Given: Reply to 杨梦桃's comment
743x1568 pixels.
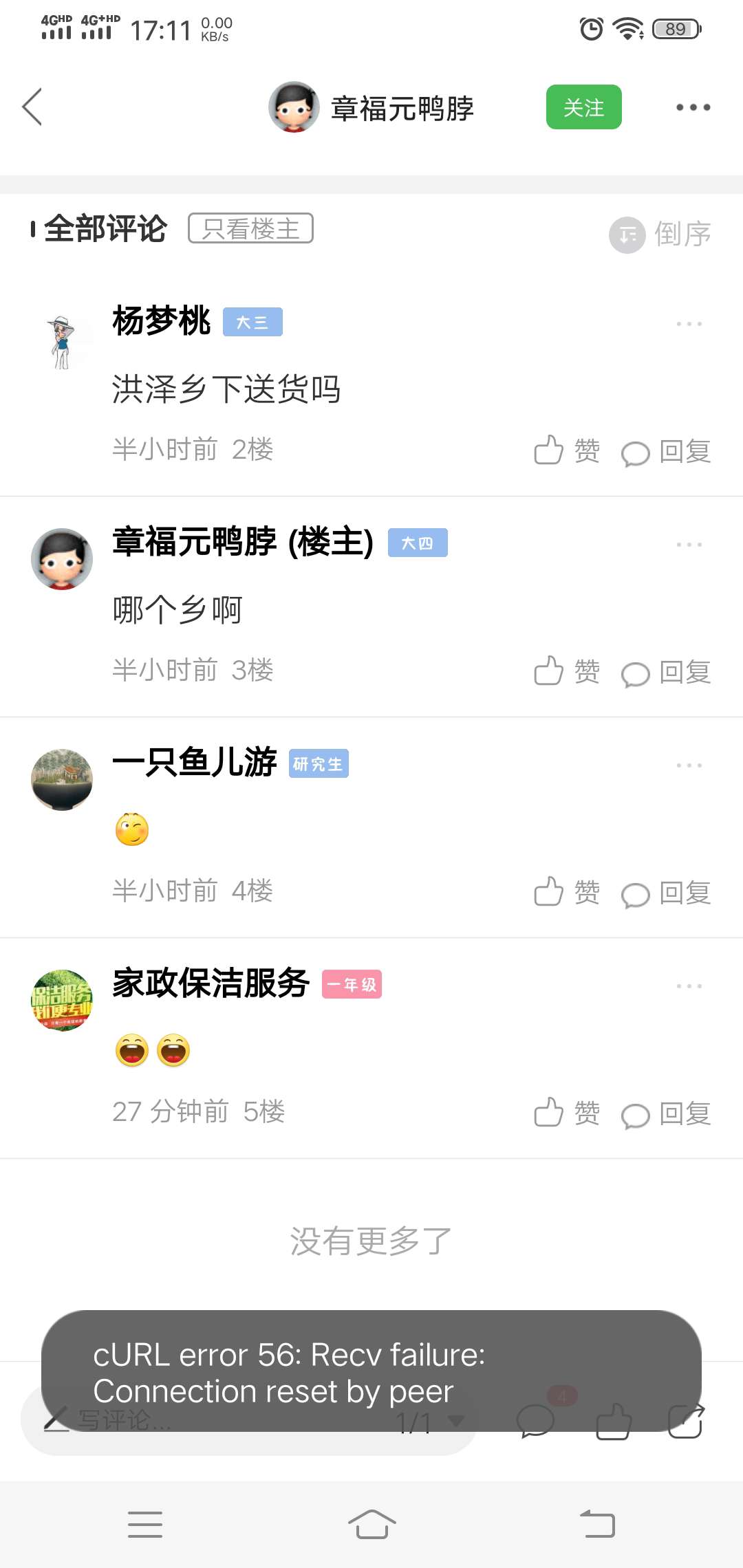Looking at the screenshot, I should pos(666,453).
